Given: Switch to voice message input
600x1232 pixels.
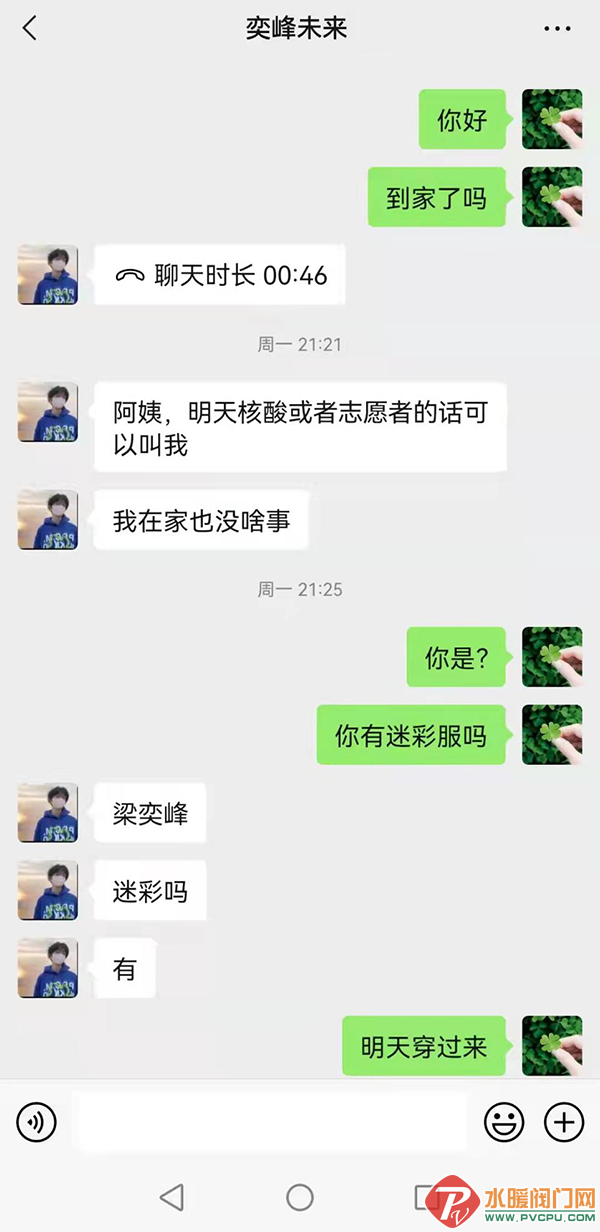Looking at the screenshot, I should [37, 1122].
